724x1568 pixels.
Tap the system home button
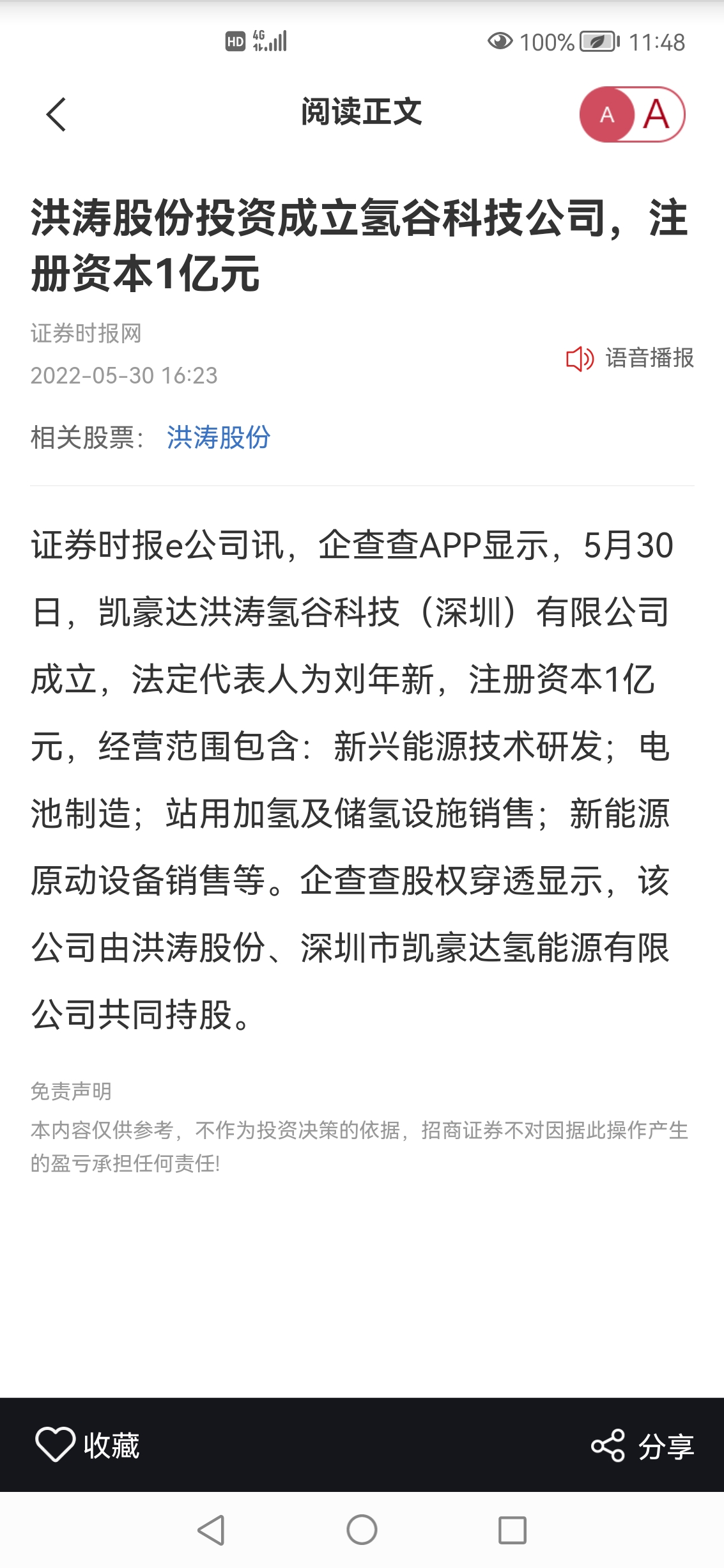(362, 1530)
